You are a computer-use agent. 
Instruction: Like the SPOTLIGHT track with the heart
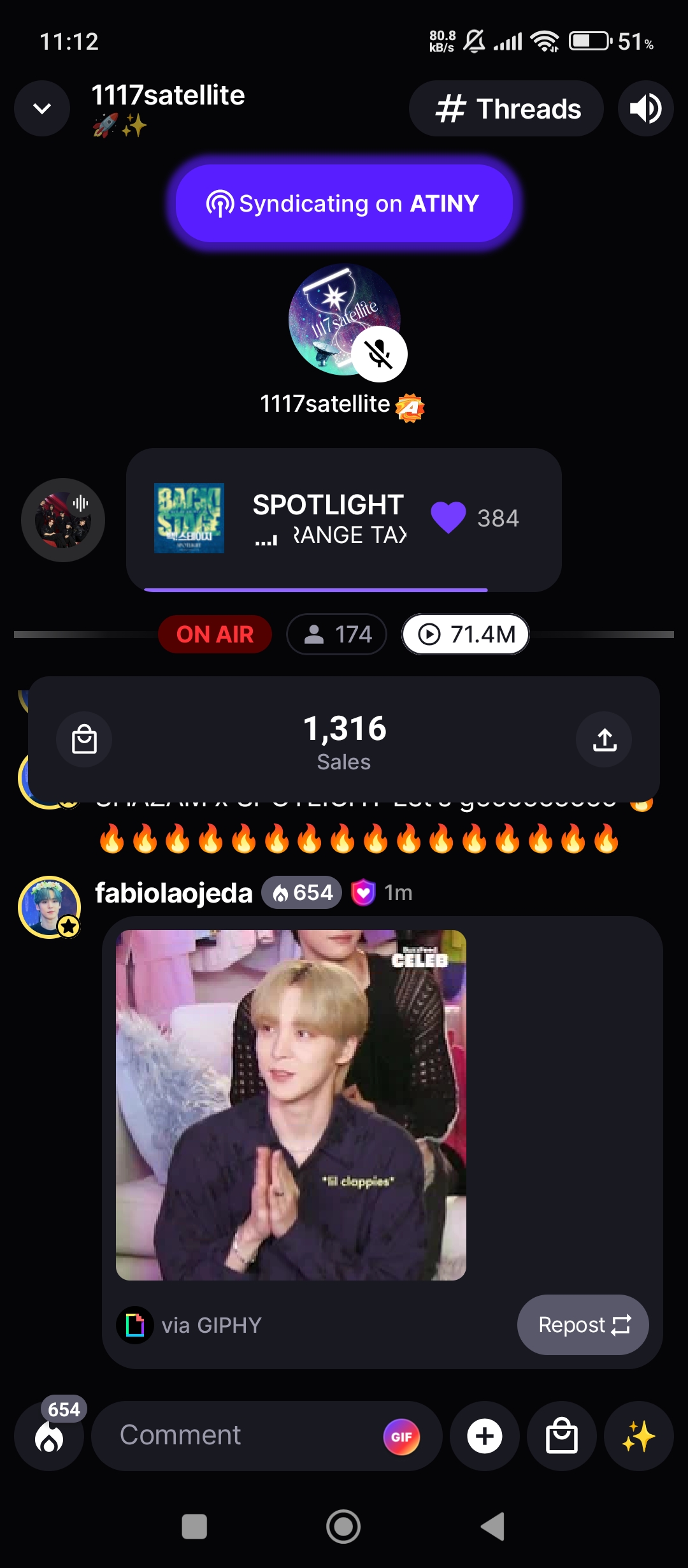click(x=448, y=518)
